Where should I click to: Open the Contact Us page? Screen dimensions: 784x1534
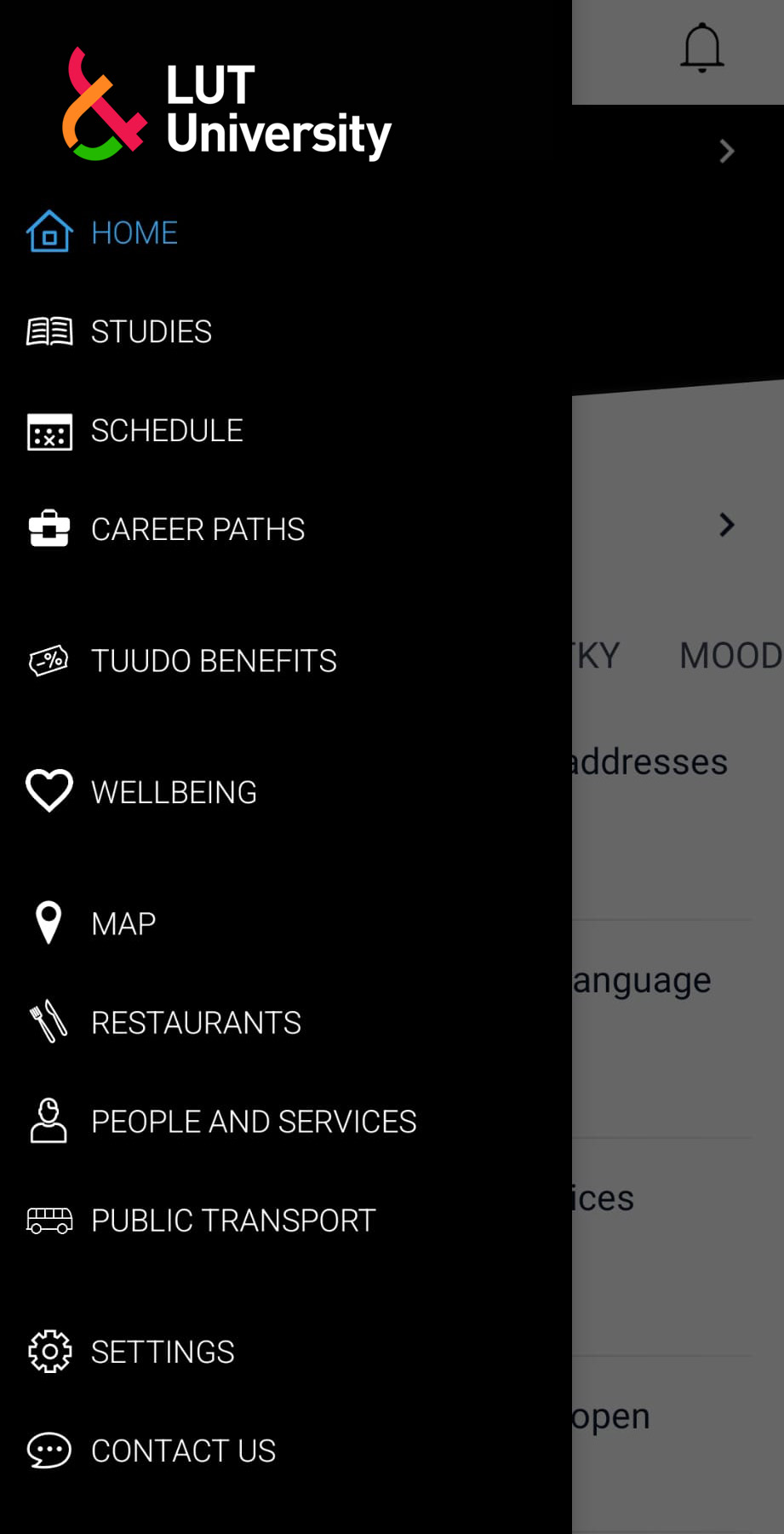182,1451
